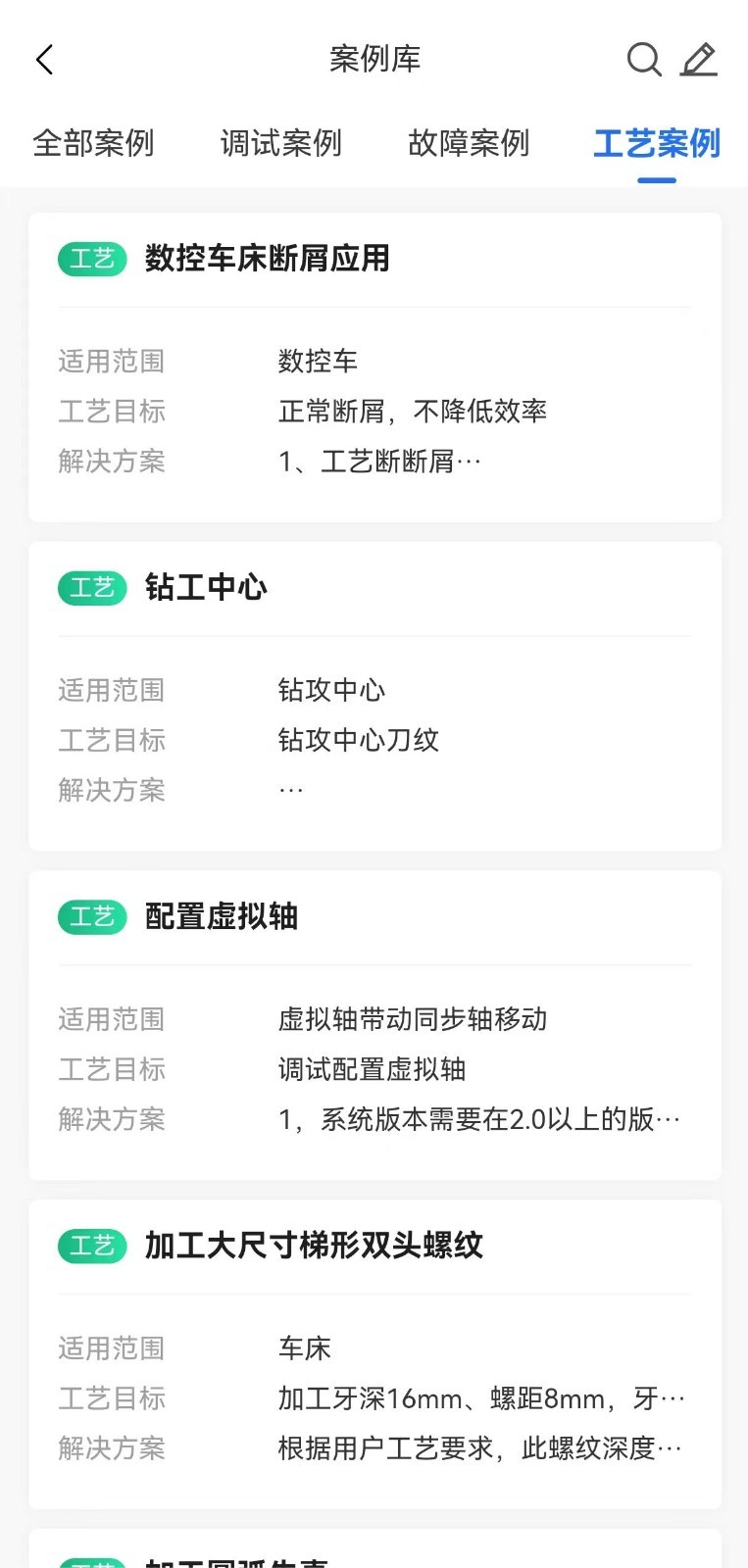
Task: Select the 工艺案例 tab
Action: click(x=656, y=143)
